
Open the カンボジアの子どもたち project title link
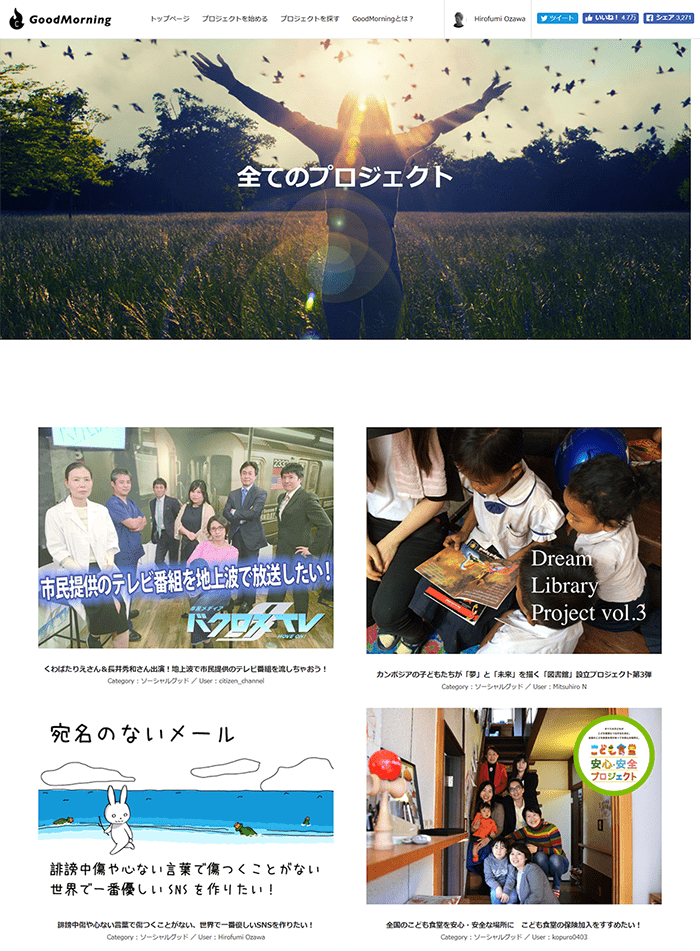(x=513, y=674)
